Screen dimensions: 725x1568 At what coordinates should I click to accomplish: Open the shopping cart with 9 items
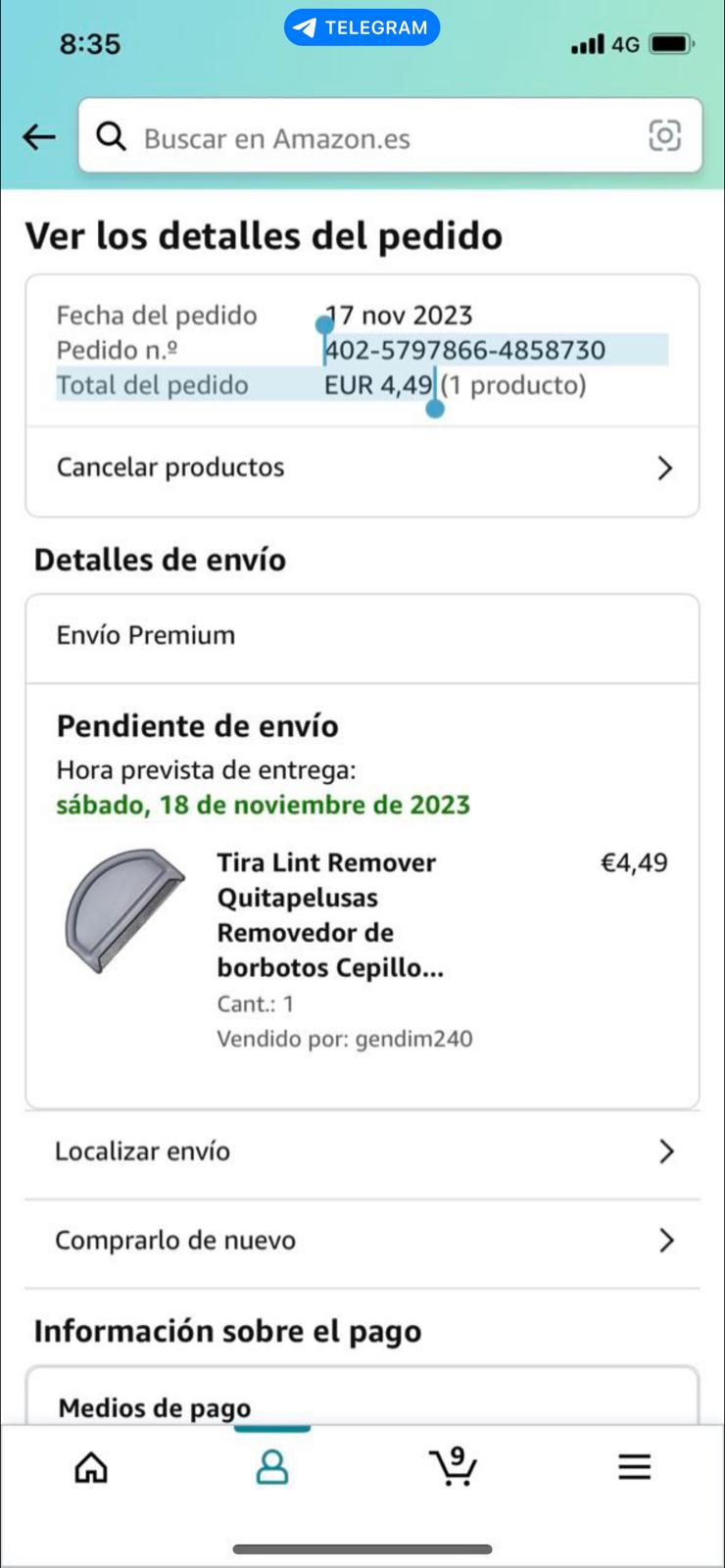(453, 1467)
